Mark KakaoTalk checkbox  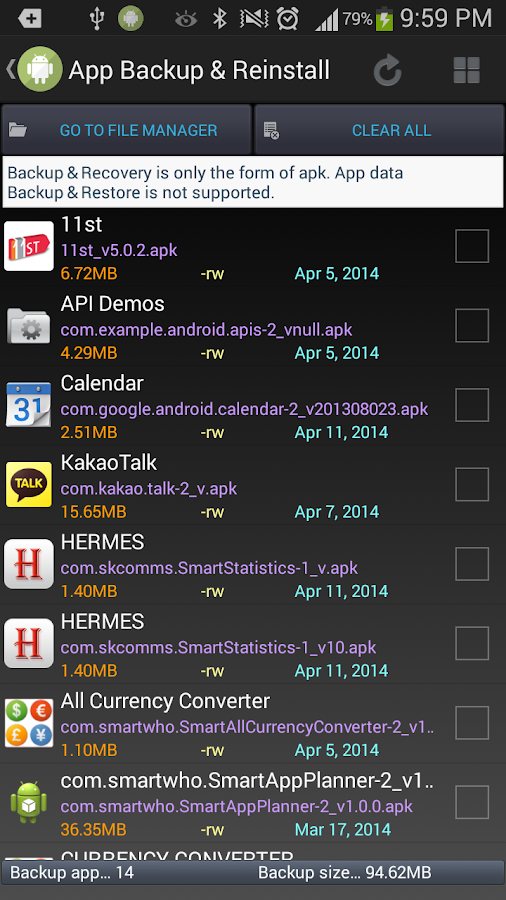472,484
